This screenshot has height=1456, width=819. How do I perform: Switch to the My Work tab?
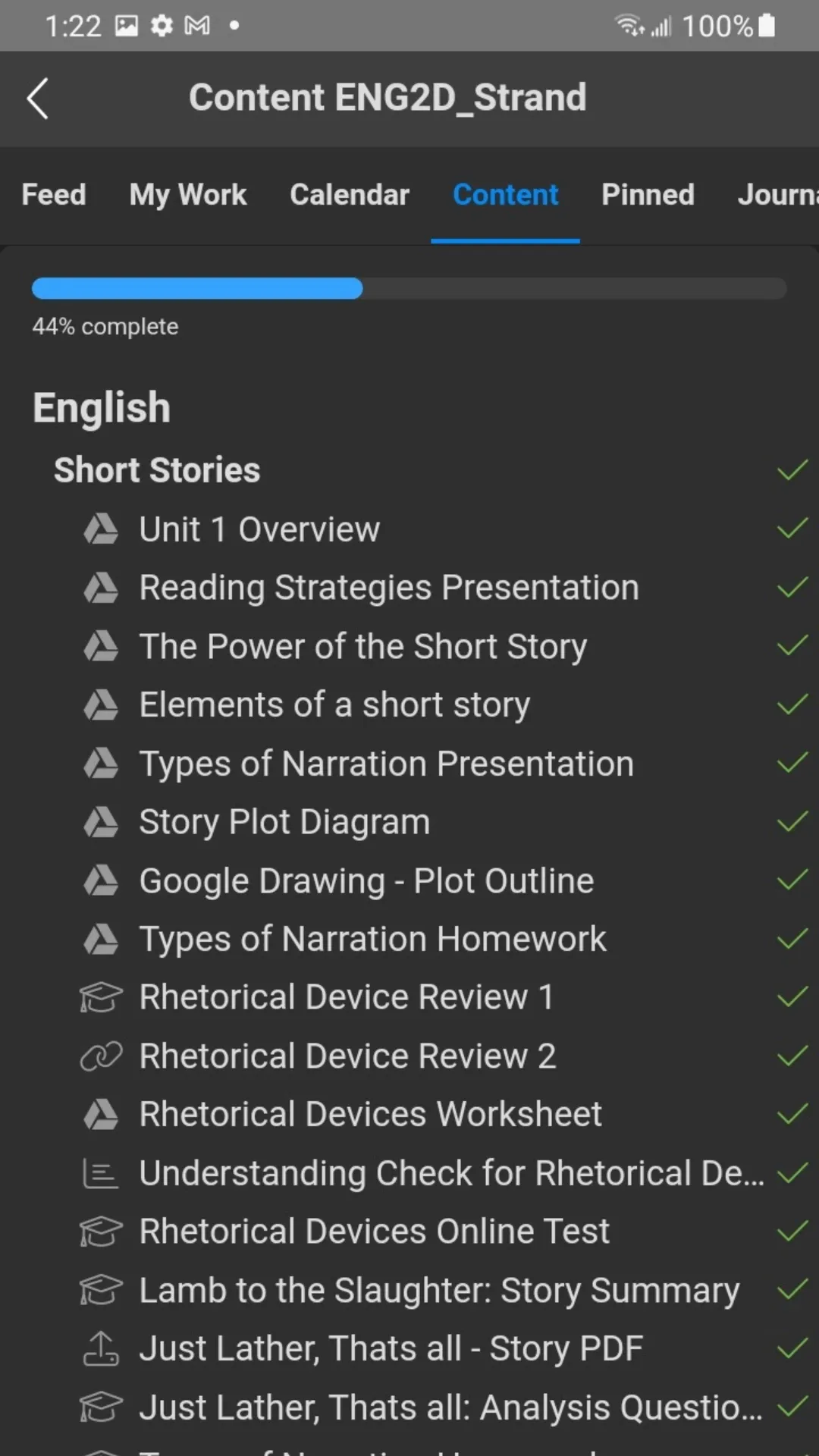[188, 195]
